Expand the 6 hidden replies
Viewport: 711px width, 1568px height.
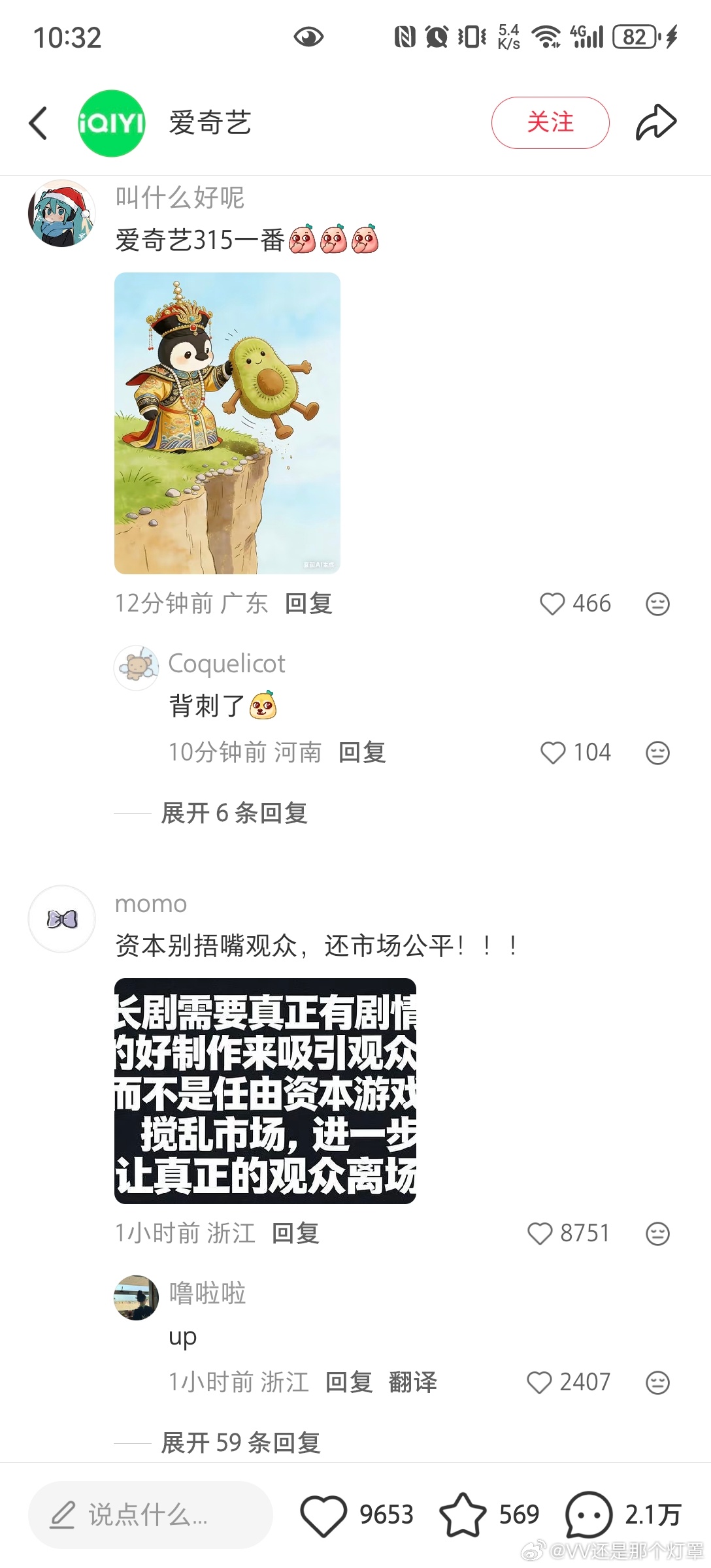[x=233, y=813]
